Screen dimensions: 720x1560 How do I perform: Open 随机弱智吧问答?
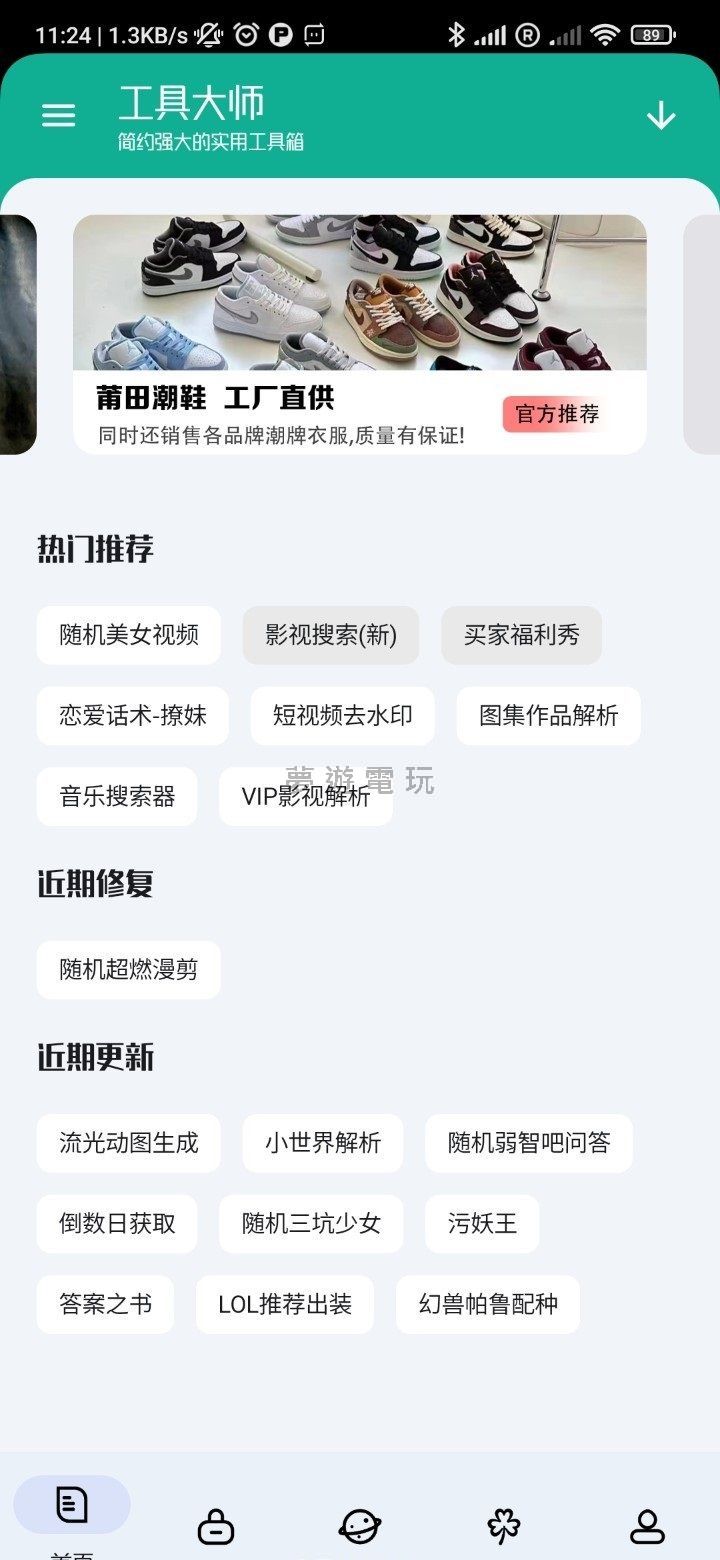pos(528,1143)
